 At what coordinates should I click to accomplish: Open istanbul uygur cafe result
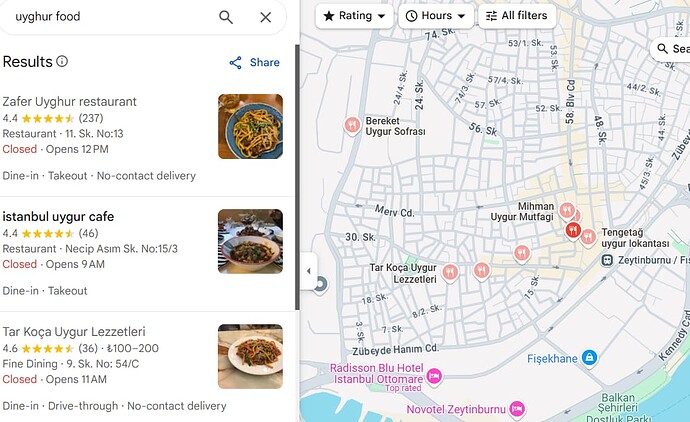point(58,217)
